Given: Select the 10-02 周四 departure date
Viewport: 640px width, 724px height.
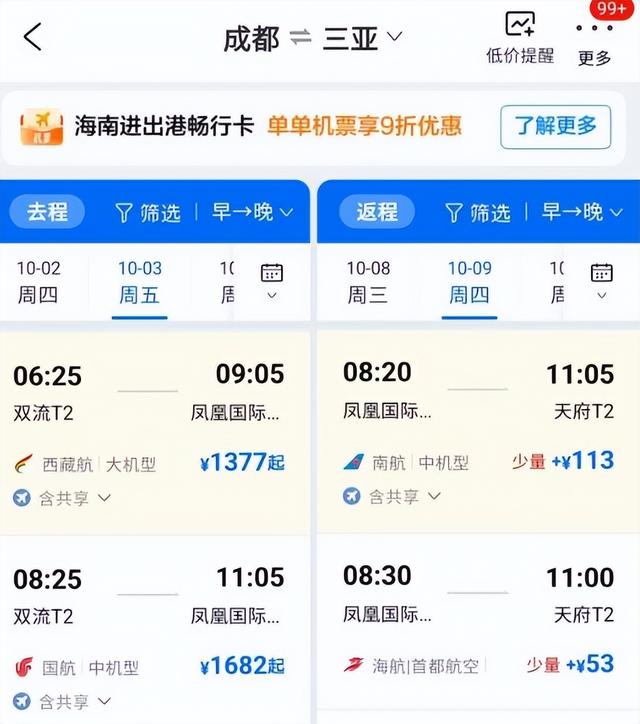Looking at the screenshot, I should point(38,282).
